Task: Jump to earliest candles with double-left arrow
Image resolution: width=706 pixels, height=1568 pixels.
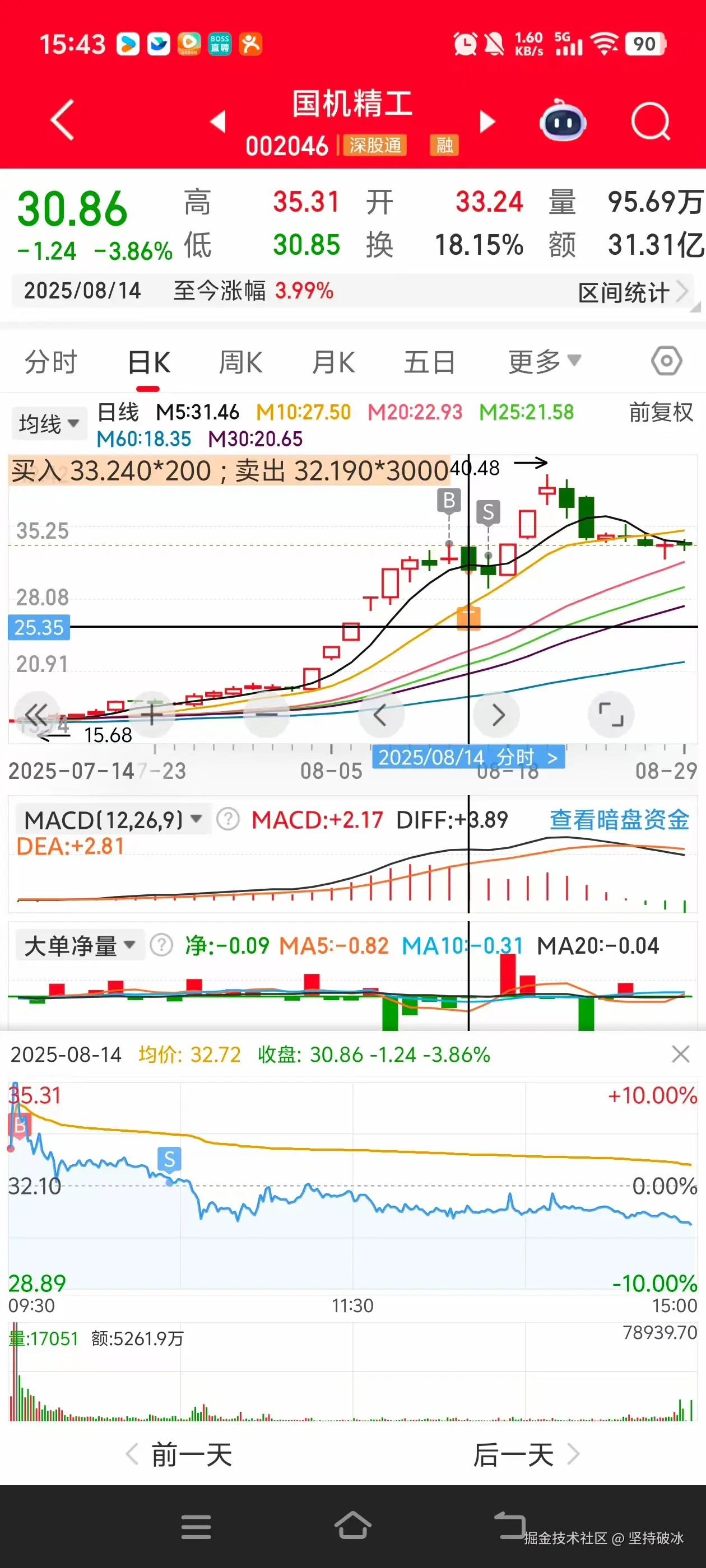Action: tap(36, 714)
